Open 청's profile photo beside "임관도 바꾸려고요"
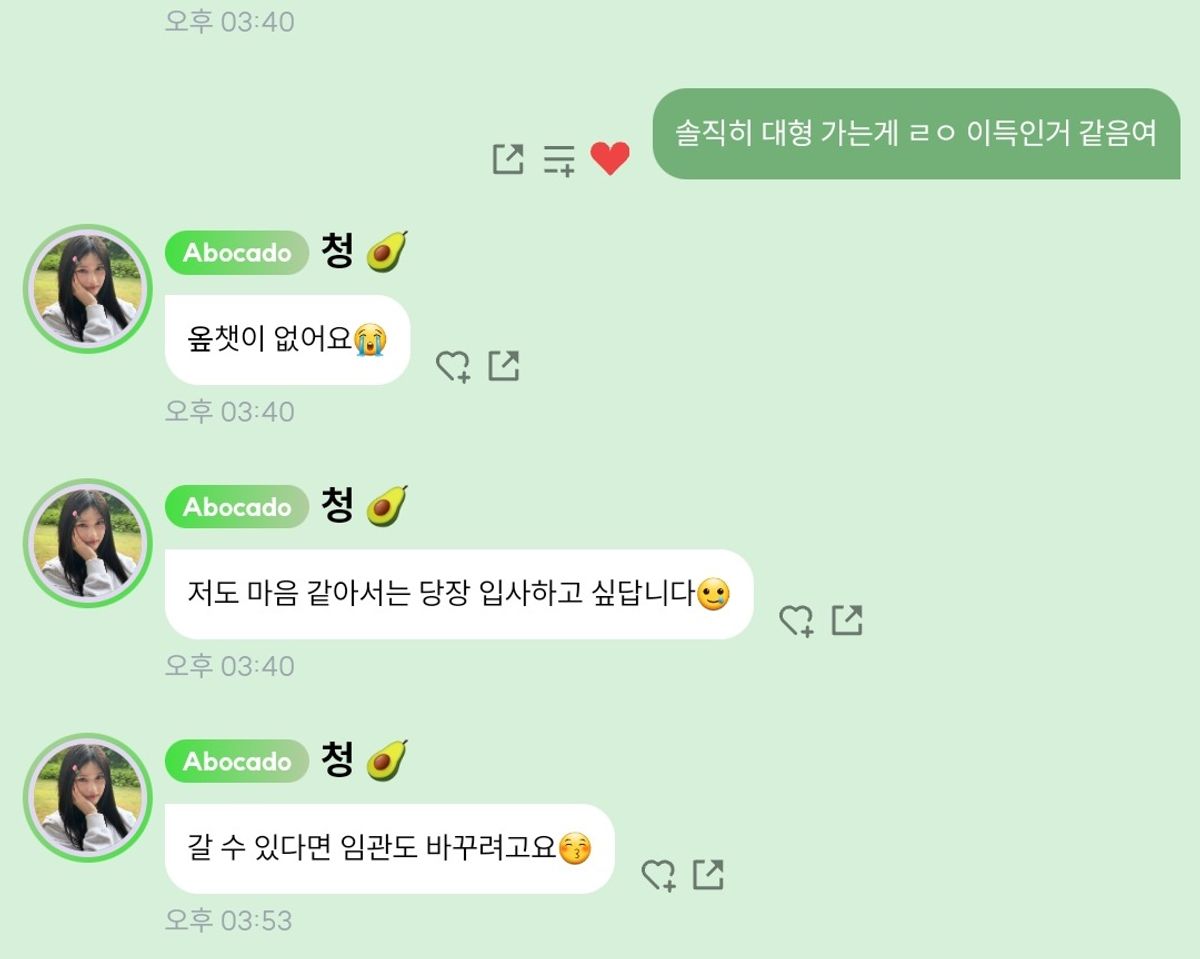The image size is (1200, 959). click(x=87, y=798)
